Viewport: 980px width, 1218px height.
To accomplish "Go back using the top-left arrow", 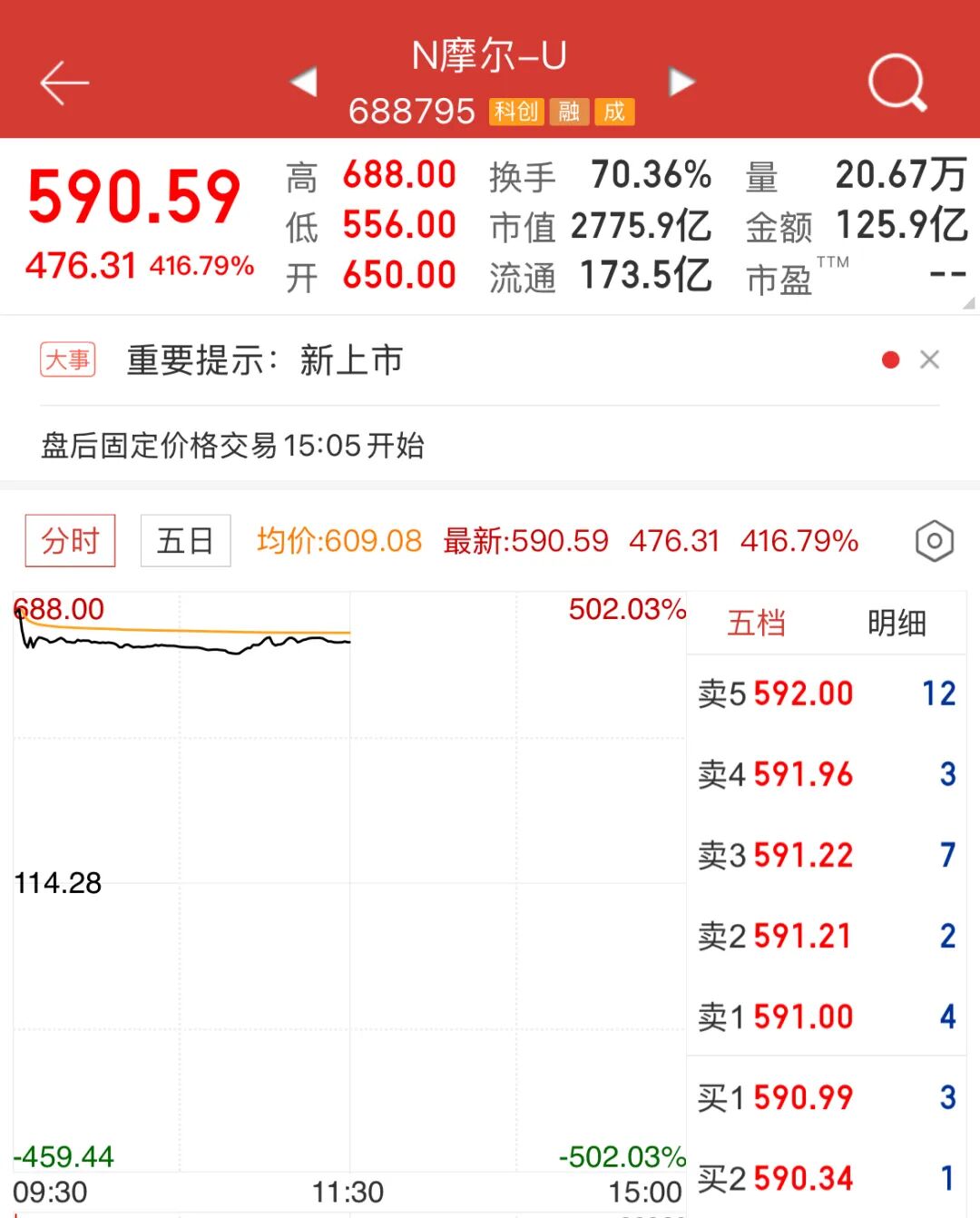I will 64,83.
